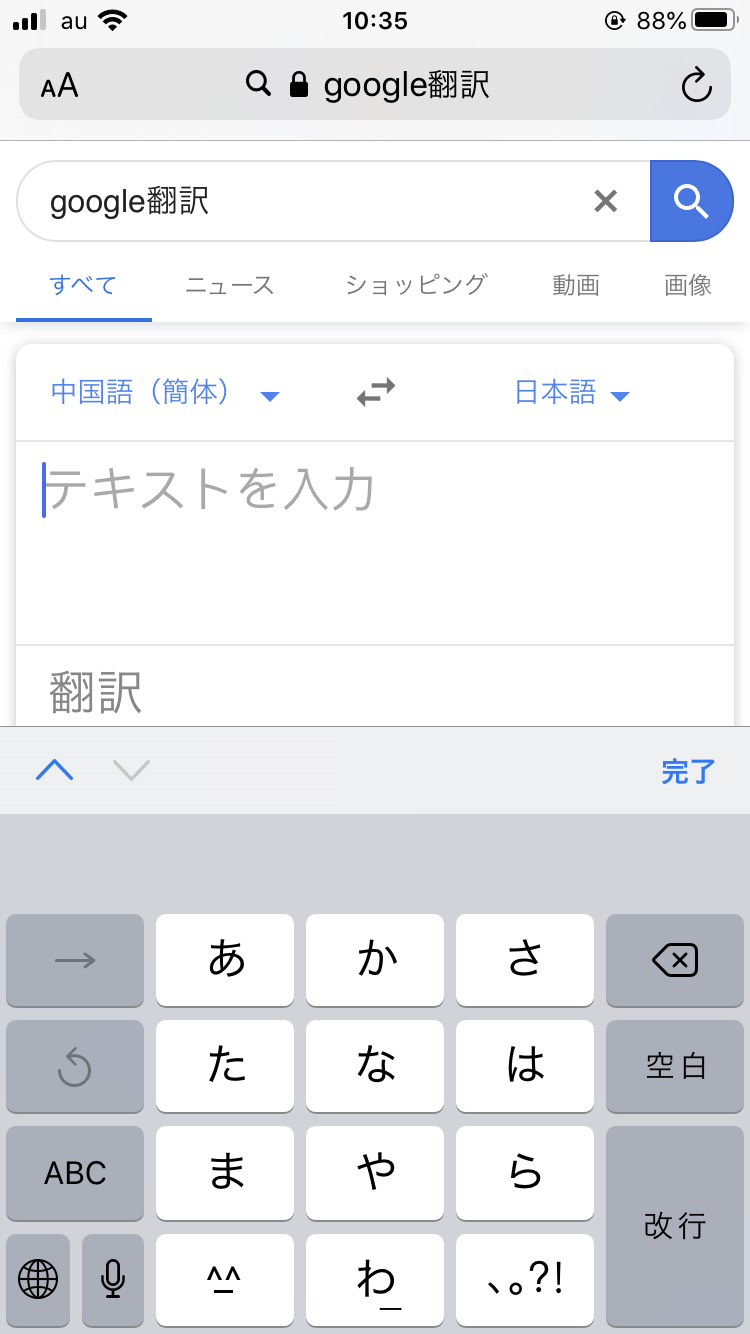Switch the keyboard to ABC mode
750x1334 pixels.
[75, 1173]
